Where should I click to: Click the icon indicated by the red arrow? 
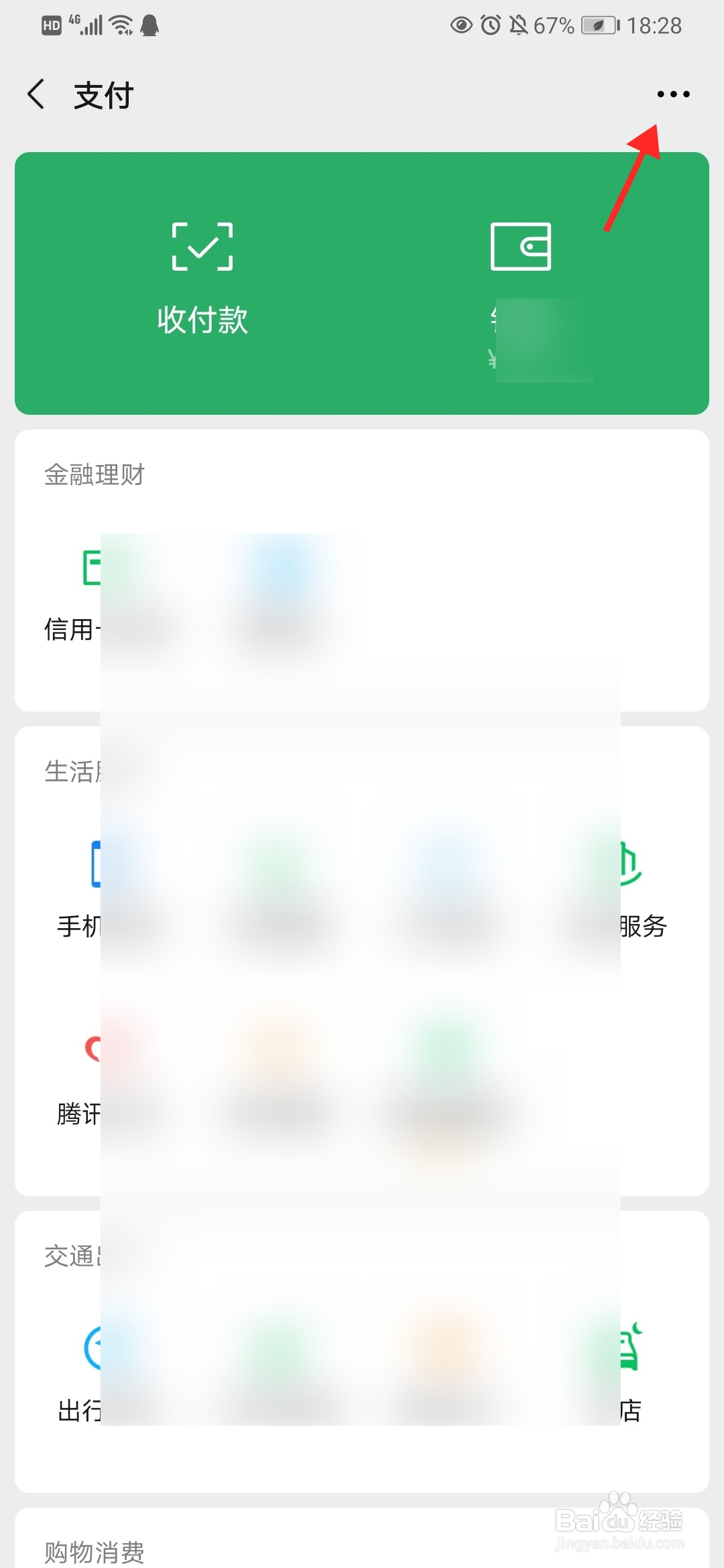[672, 94]
